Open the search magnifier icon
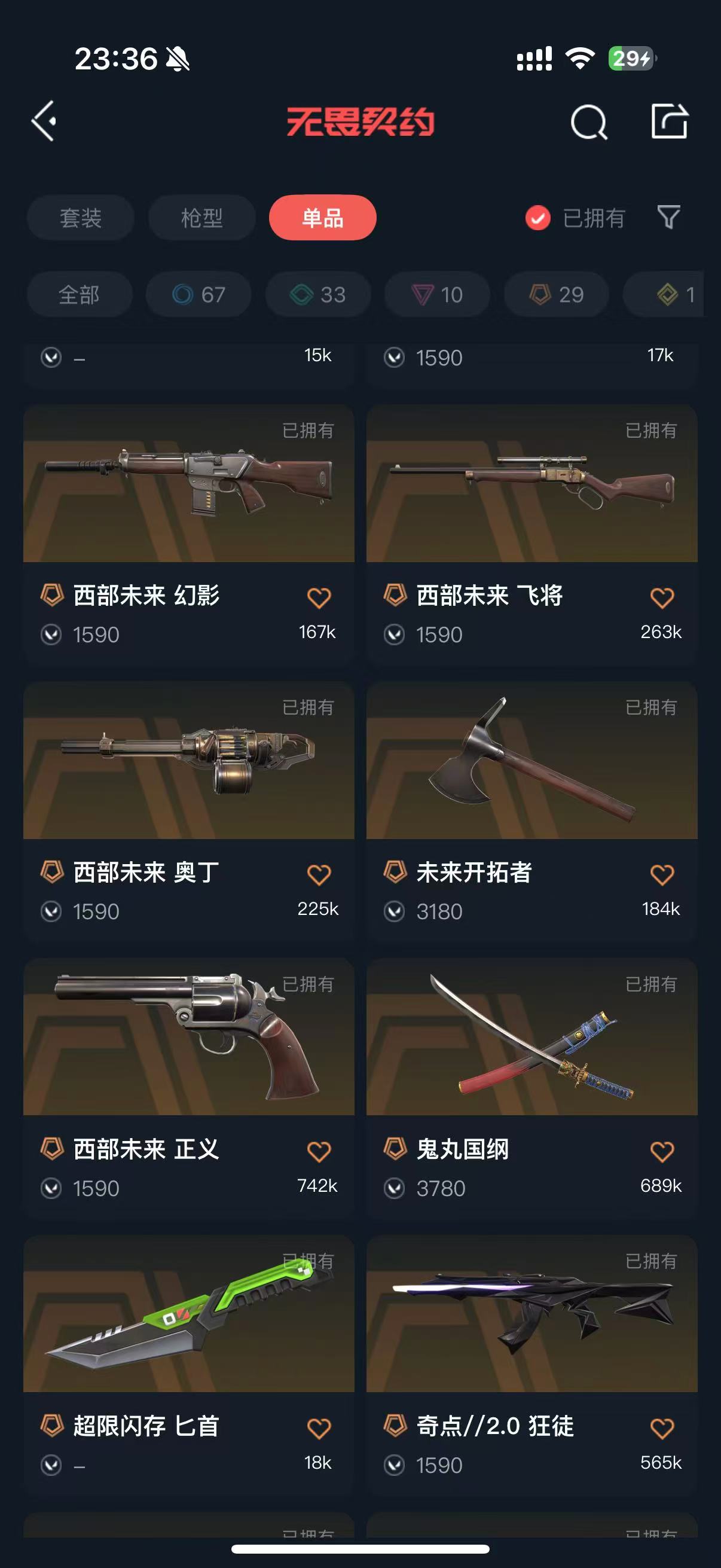The image size is (721, 1568). [588, 123]
